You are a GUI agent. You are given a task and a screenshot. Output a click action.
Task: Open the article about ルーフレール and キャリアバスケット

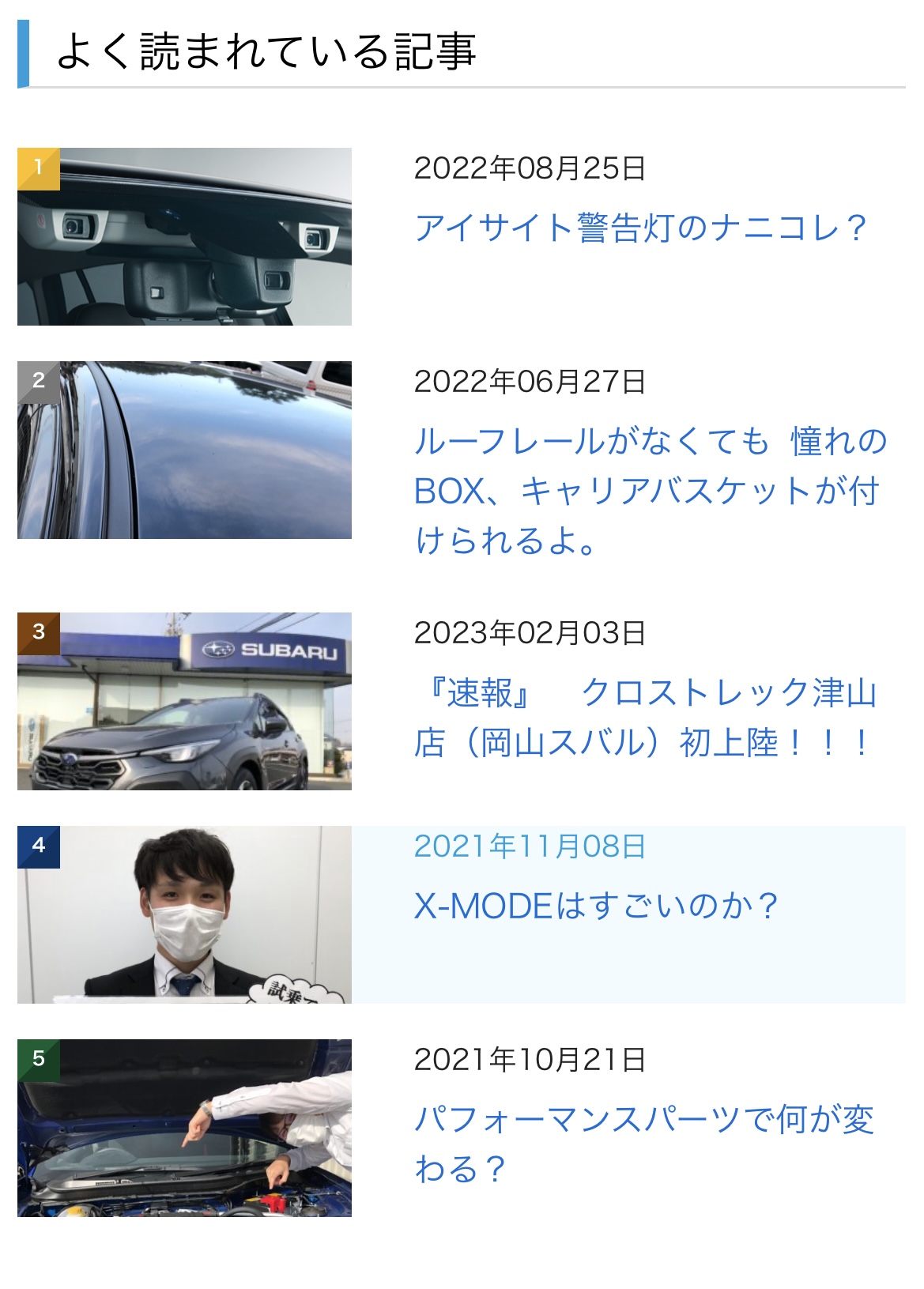click(x=648, y=490)
